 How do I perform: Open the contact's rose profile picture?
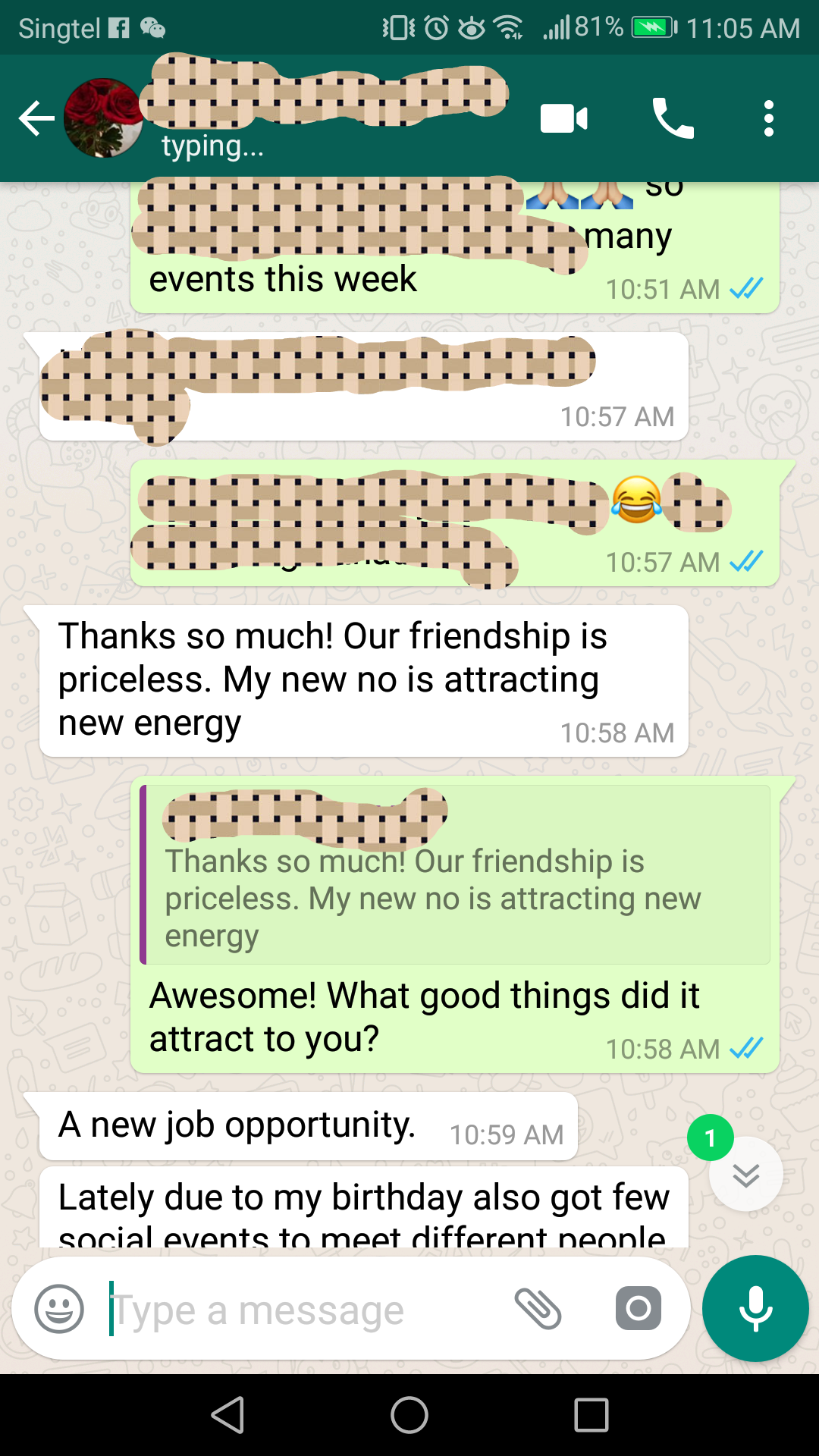pyautogui.click(x=103, y=118)
